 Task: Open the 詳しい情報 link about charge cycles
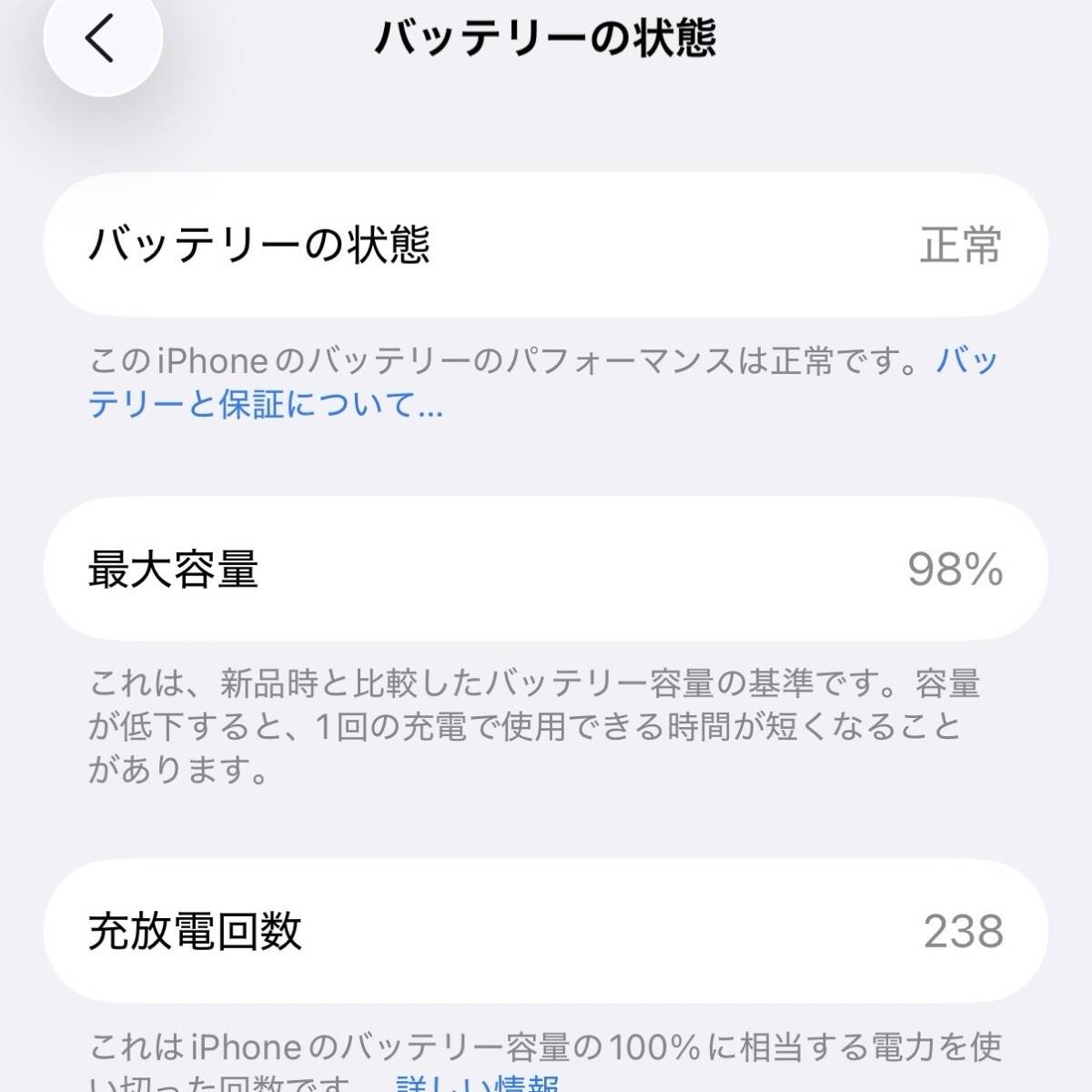pos(477,1081)
